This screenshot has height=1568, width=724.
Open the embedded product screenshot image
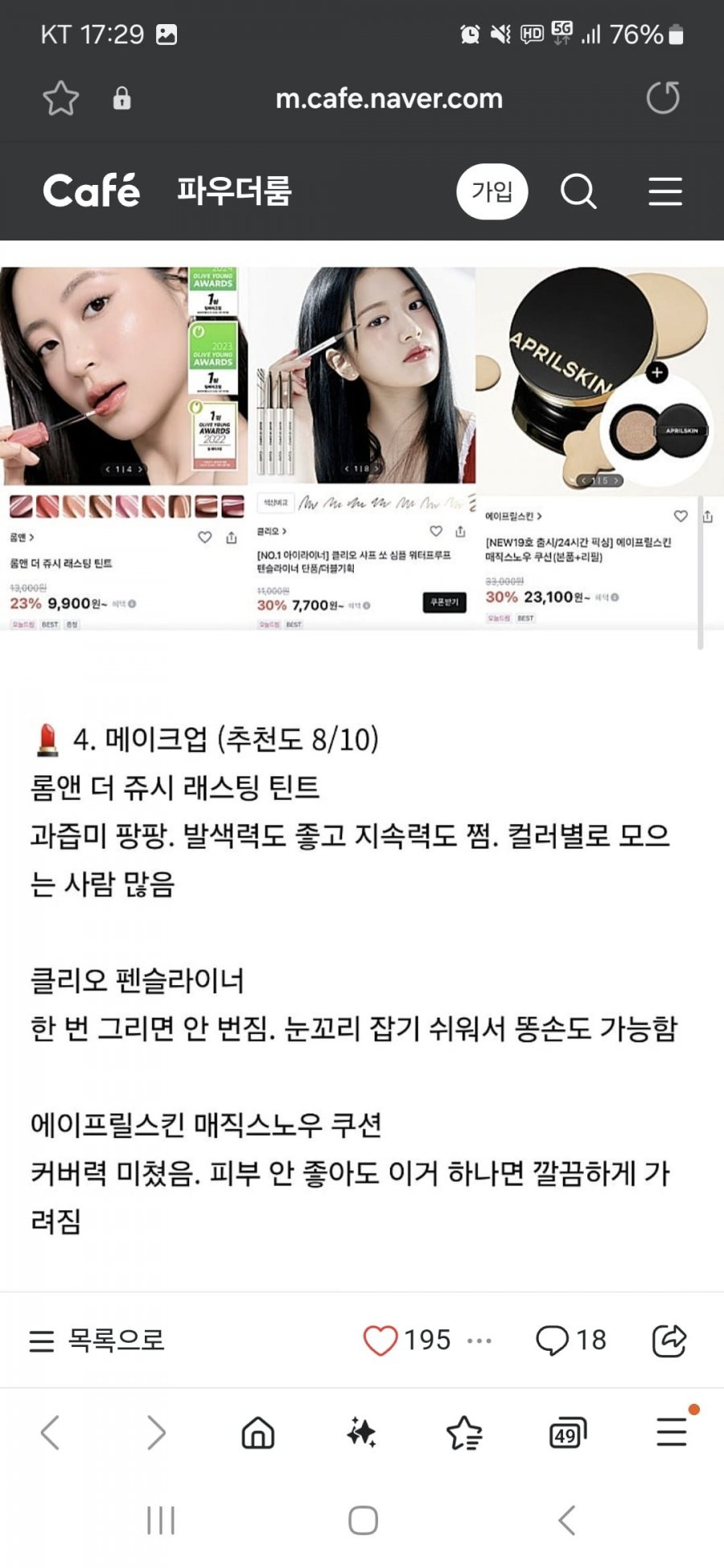[360, 449]
